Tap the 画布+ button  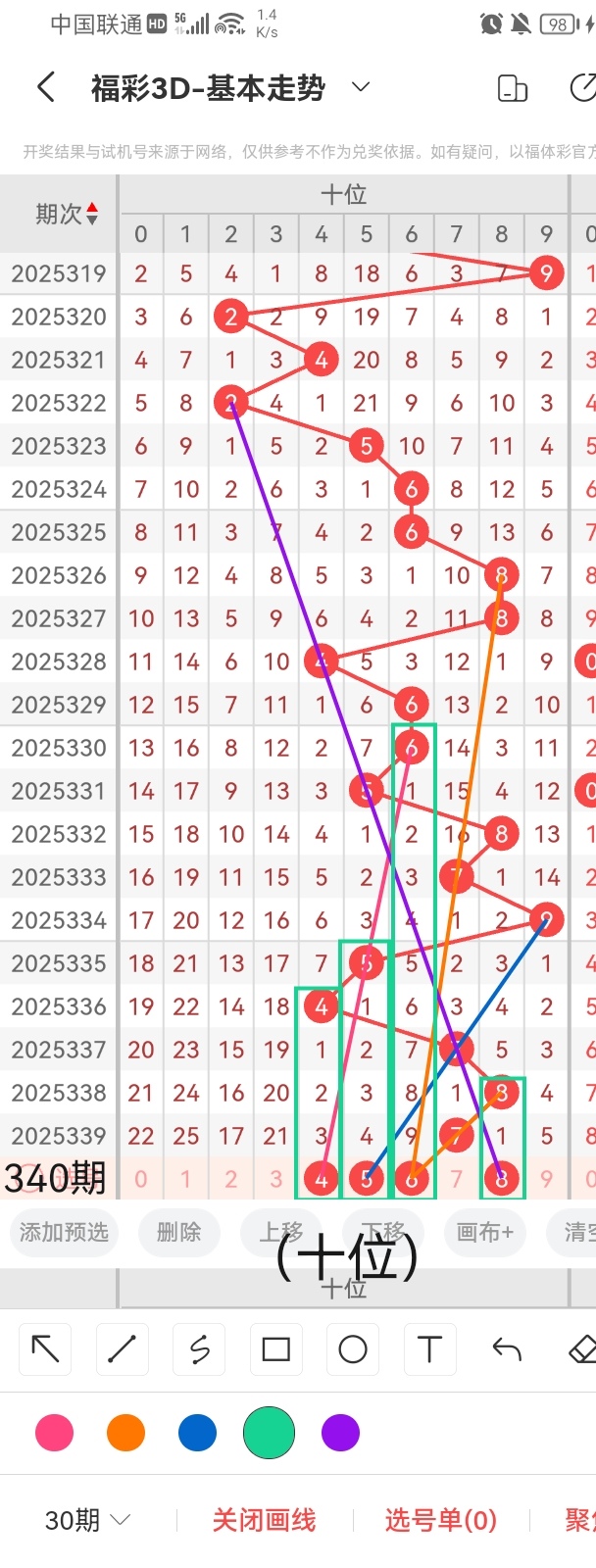(x=484, y=1232)
